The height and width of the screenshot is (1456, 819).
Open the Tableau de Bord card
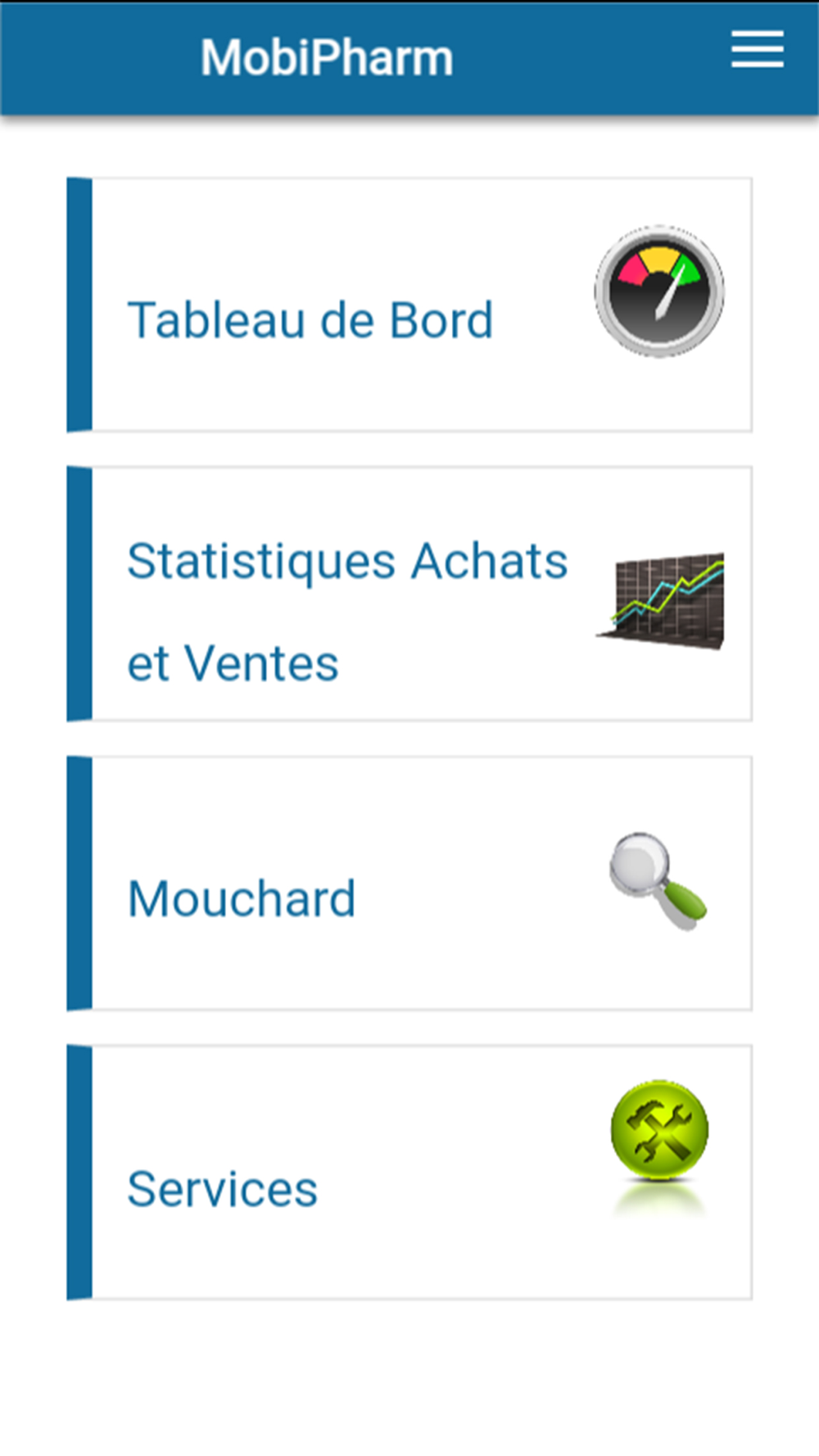tap(409, 305)
